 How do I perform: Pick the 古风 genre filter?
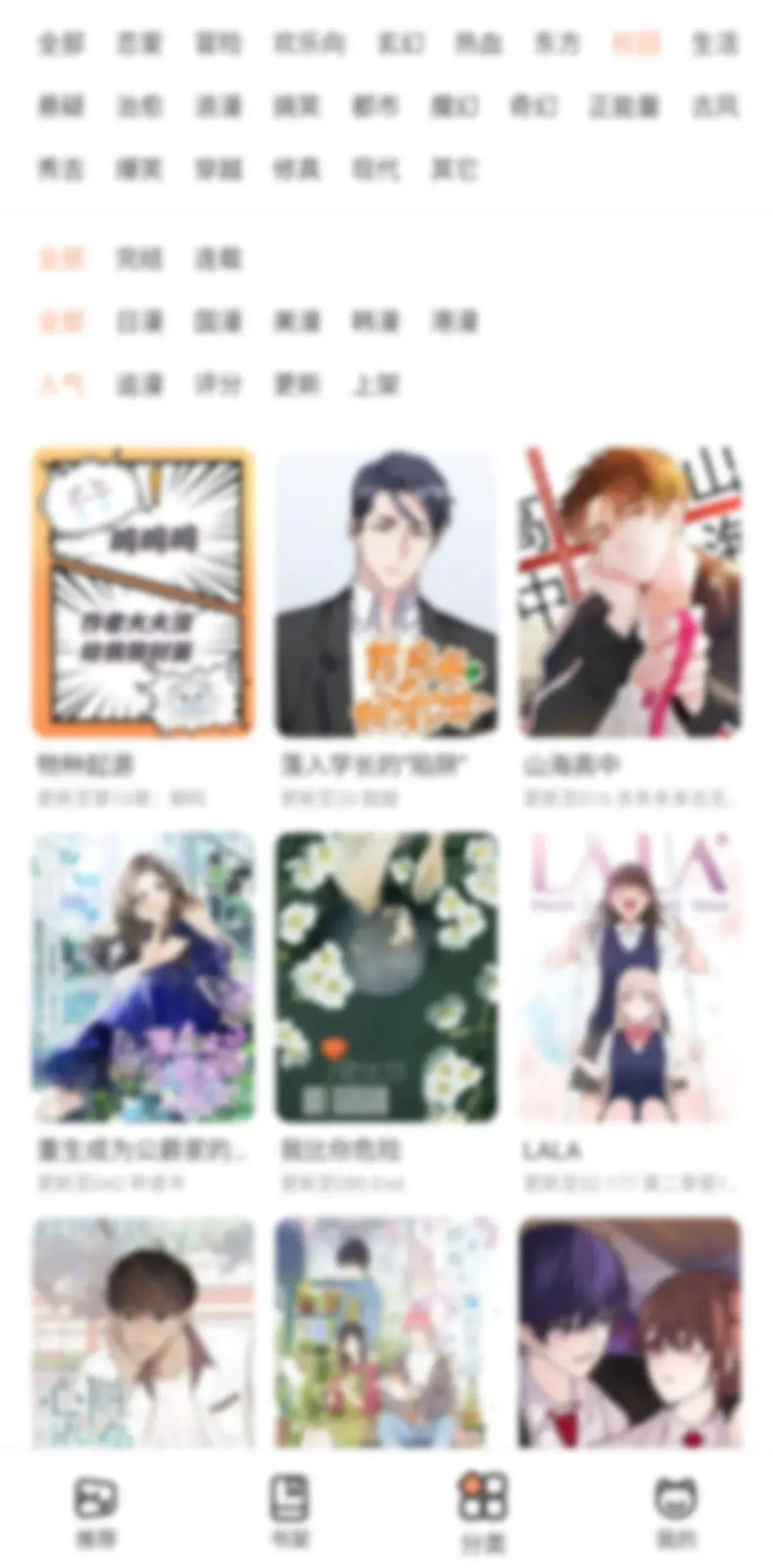click(x=714, y=107)
